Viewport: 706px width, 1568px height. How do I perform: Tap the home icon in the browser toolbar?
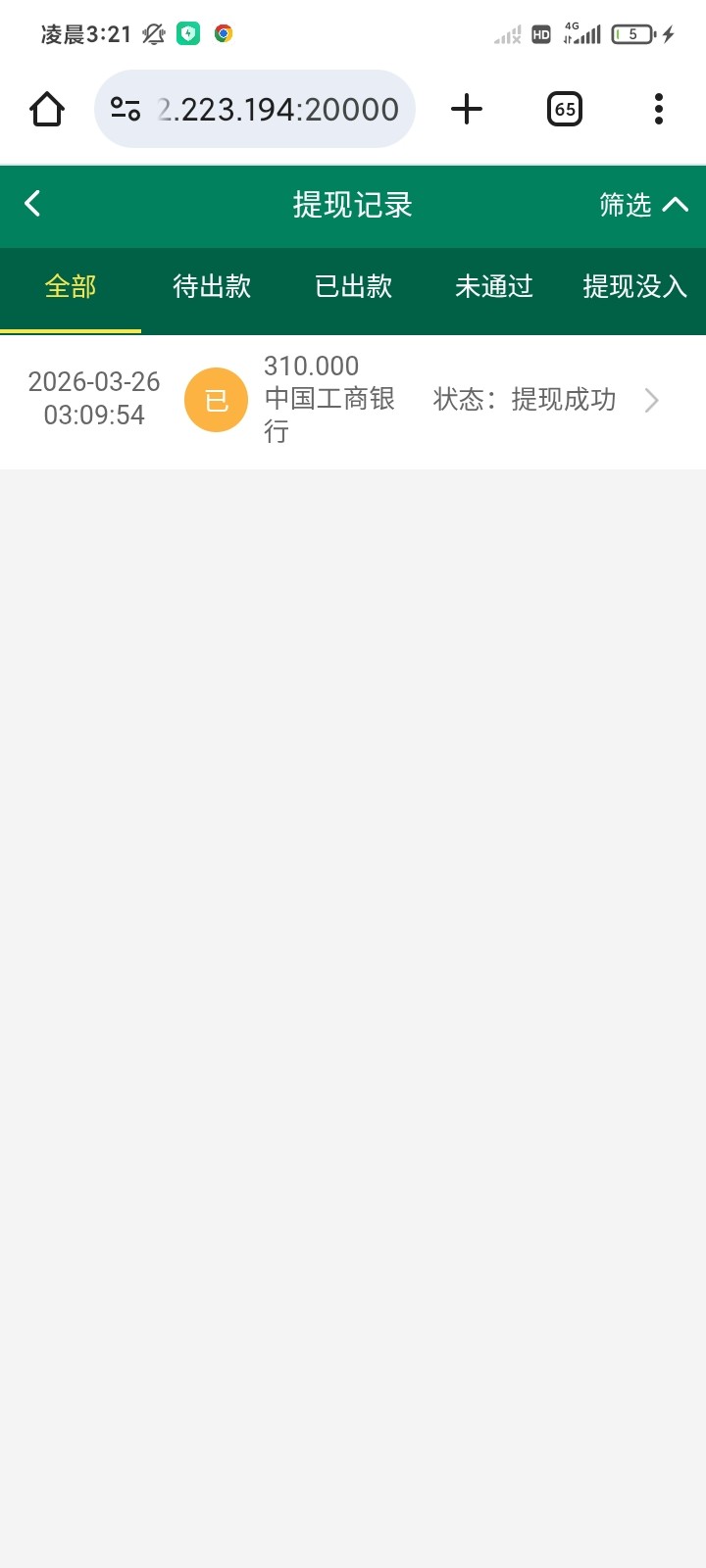pos(46,109)
